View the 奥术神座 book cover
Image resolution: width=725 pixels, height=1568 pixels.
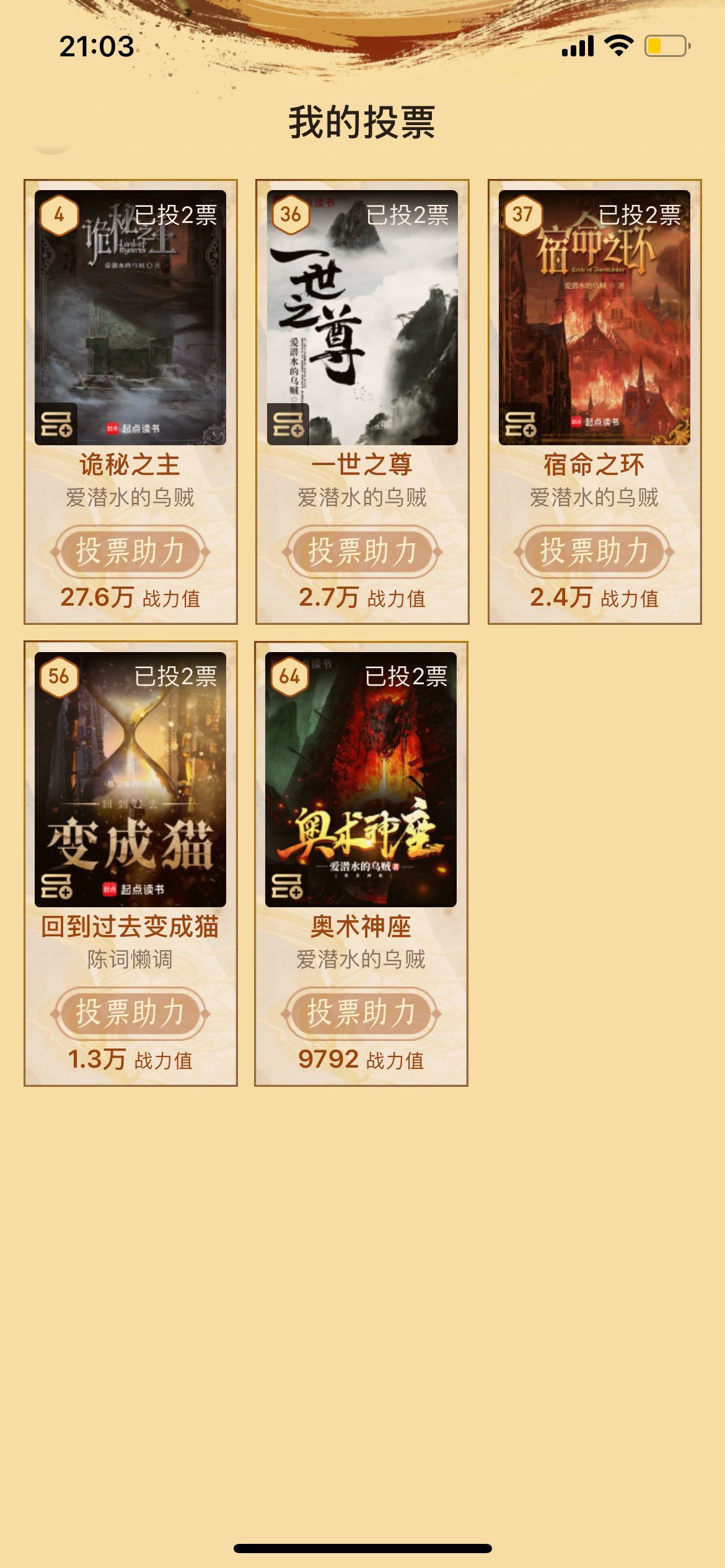(x=361, y=774)
